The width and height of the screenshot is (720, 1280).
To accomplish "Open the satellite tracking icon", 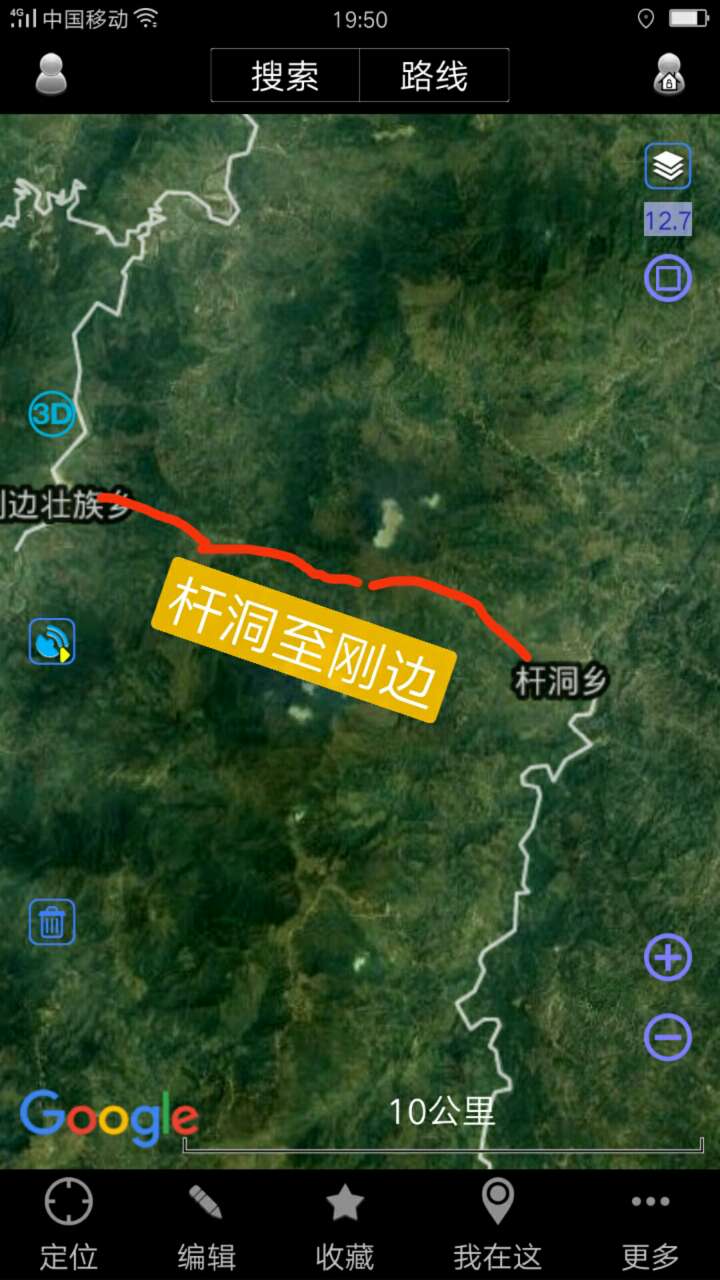I will point(51,642).
